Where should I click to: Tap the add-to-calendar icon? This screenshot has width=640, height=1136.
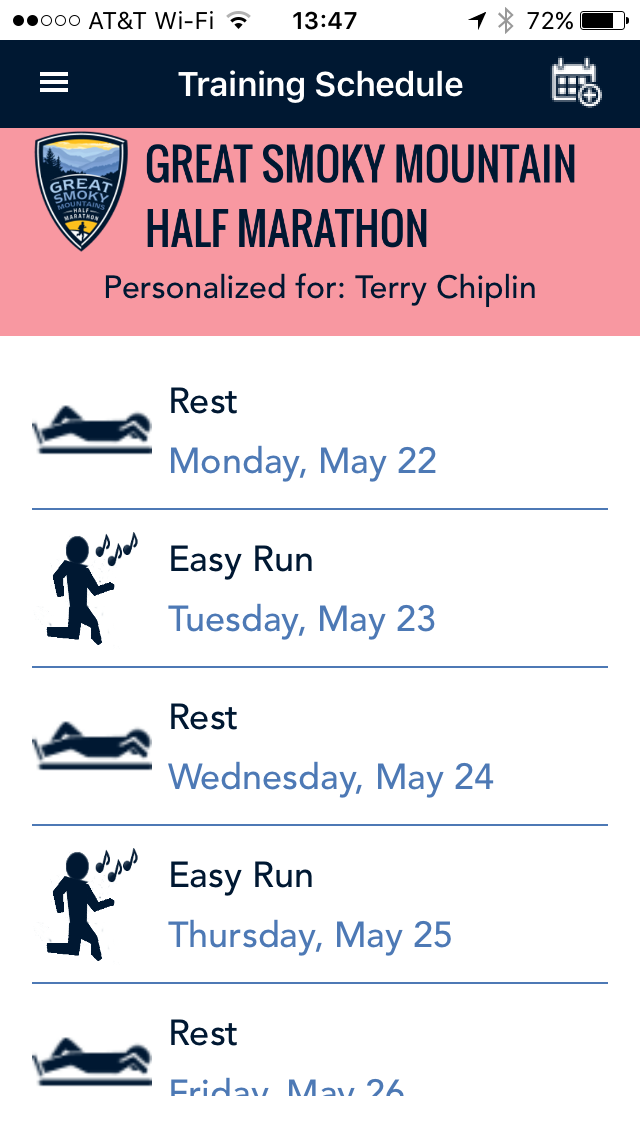click(x=576, y=83)
